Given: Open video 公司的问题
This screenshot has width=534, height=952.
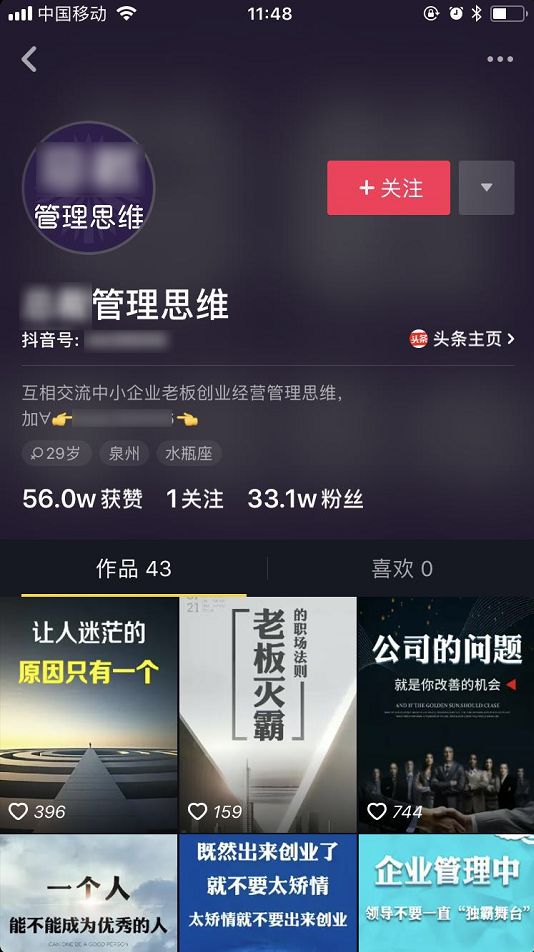Looking at the screenshot, I should [x=447, y=715].
